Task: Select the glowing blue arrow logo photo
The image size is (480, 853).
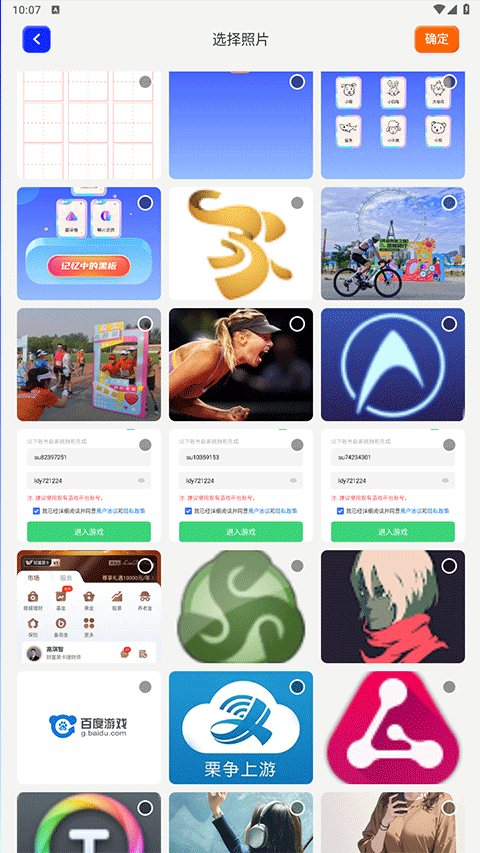Action: coord(393,364)
